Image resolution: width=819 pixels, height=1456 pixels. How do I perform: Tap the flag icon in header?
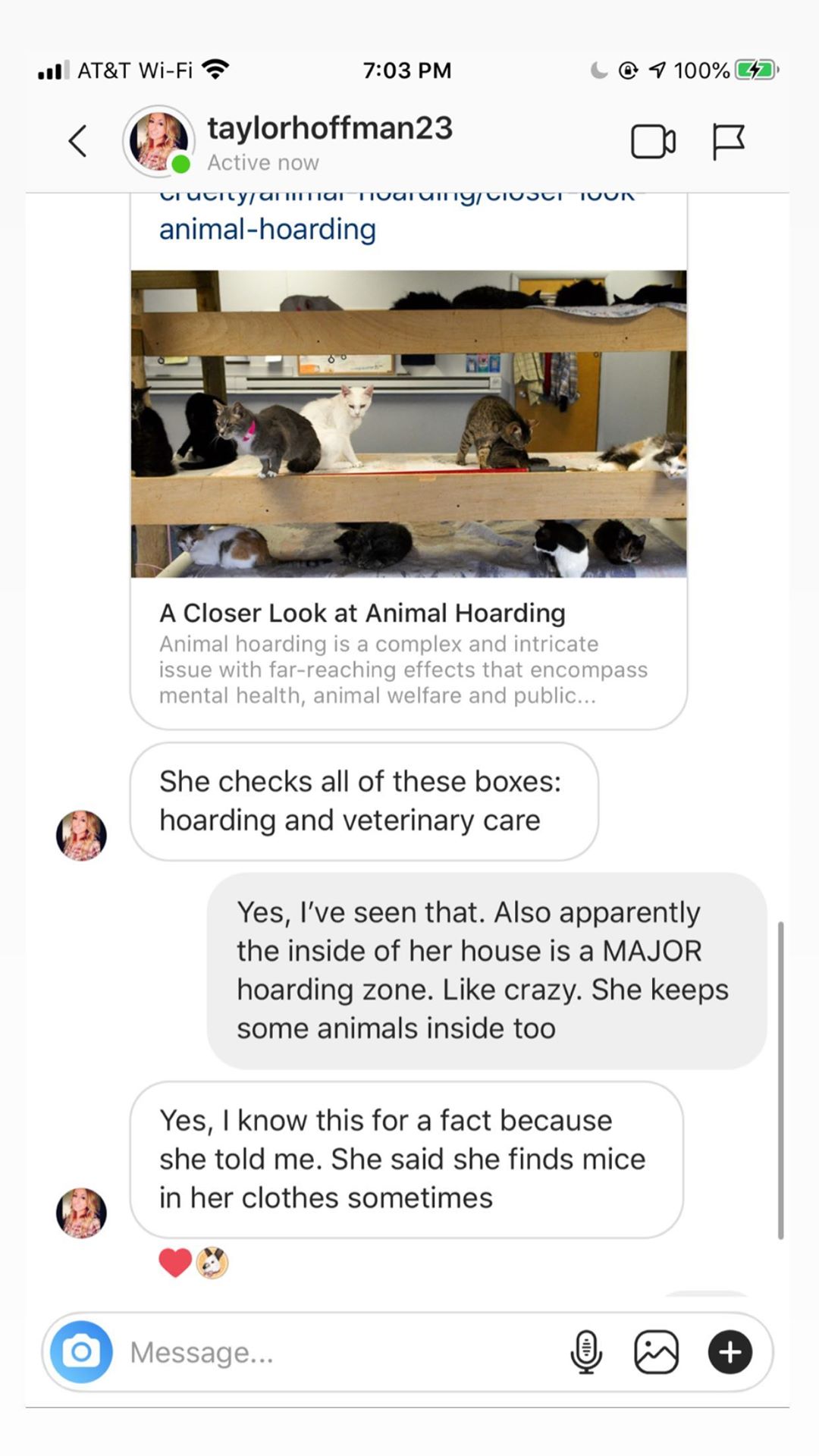728,142
